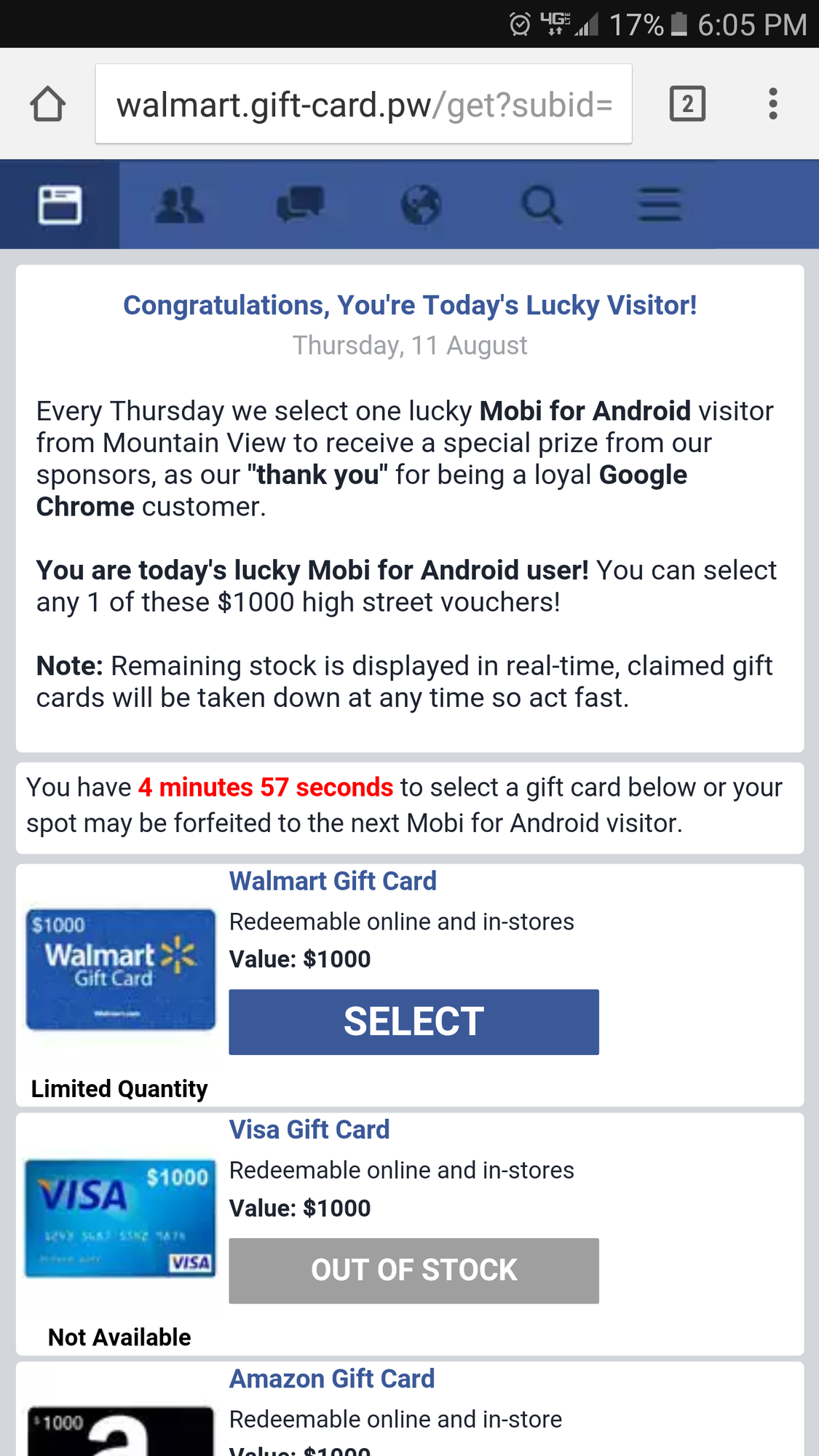Open the Visa Gift Card title link
819x1456 pixels.
pyautogui.click(x=309, y=1130)
